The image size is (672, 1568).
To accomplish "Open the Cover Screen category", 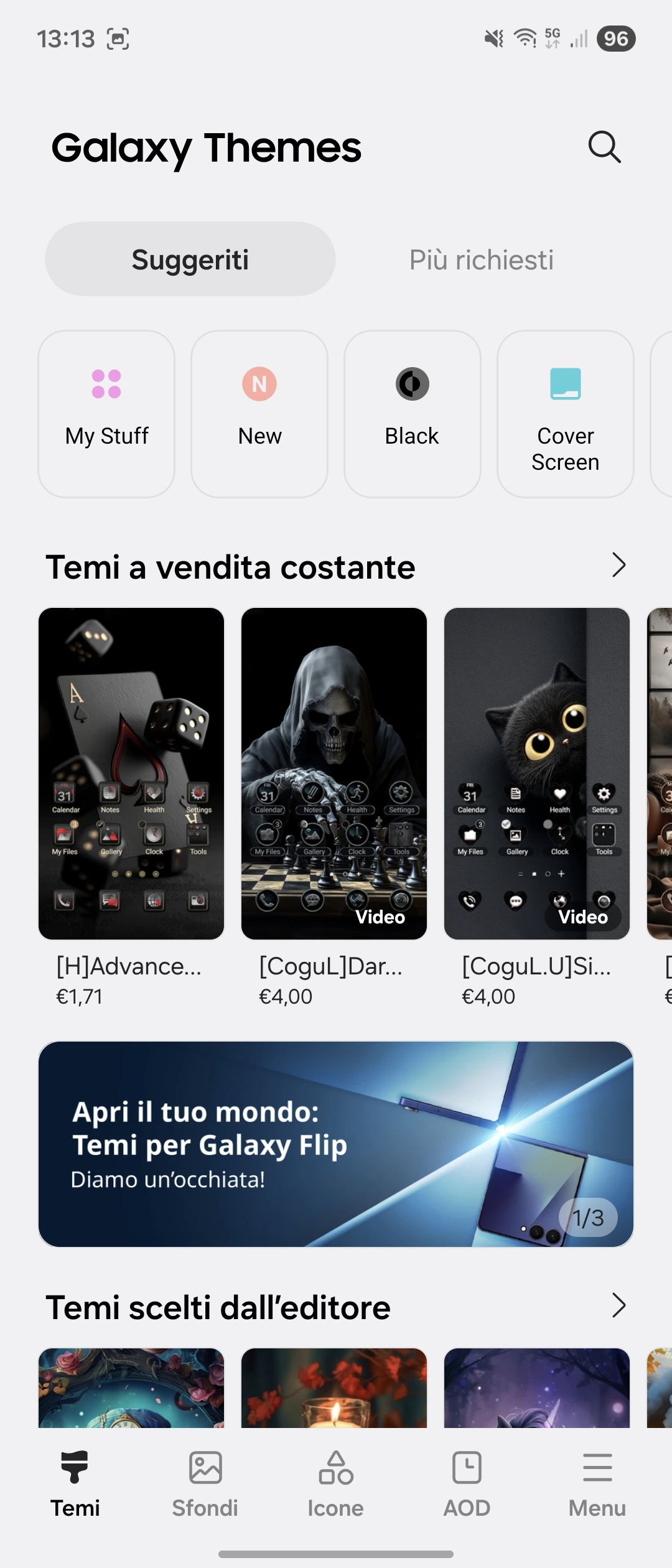I will tap(565, 414).
